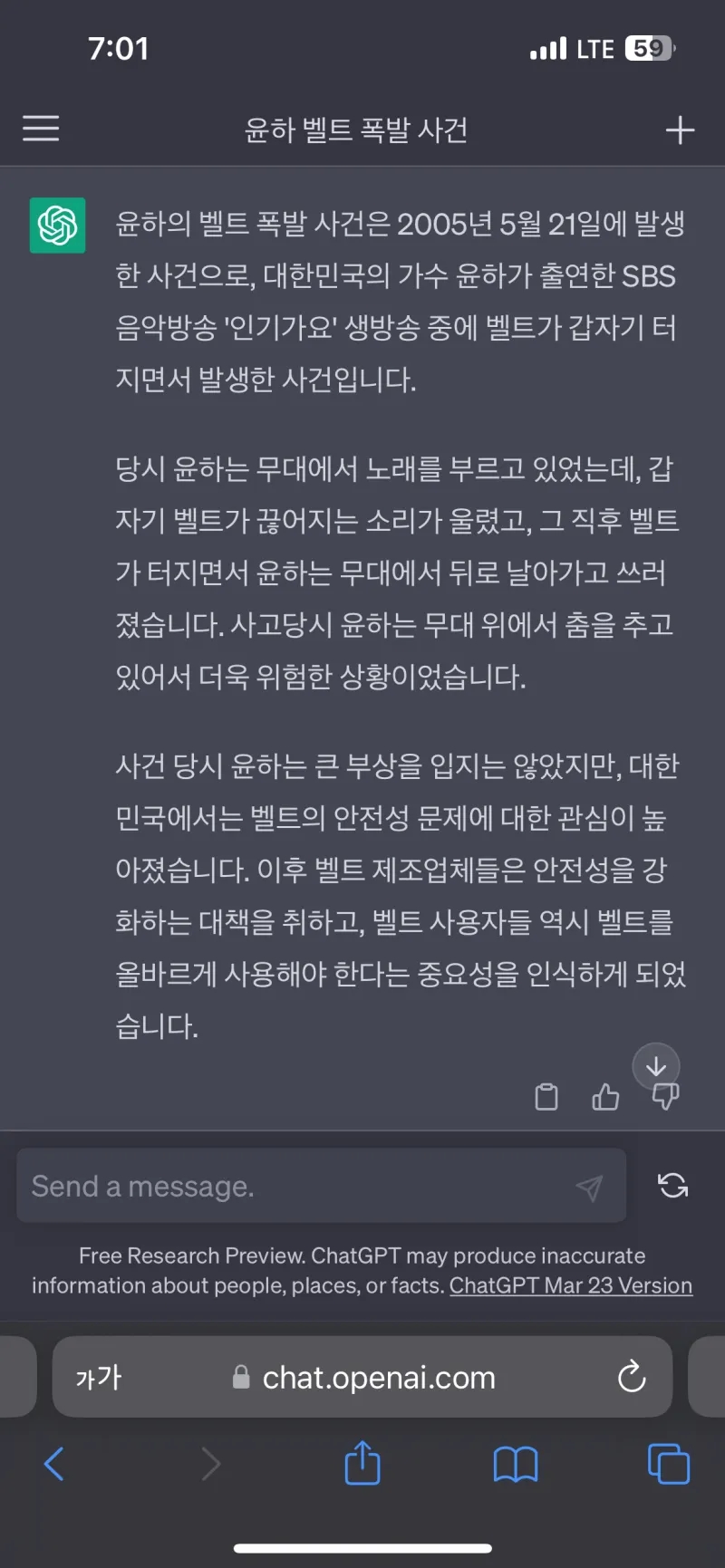Jump to bottom with down arrow button
Screen dimensions: 725x1568
[656, 1066]
